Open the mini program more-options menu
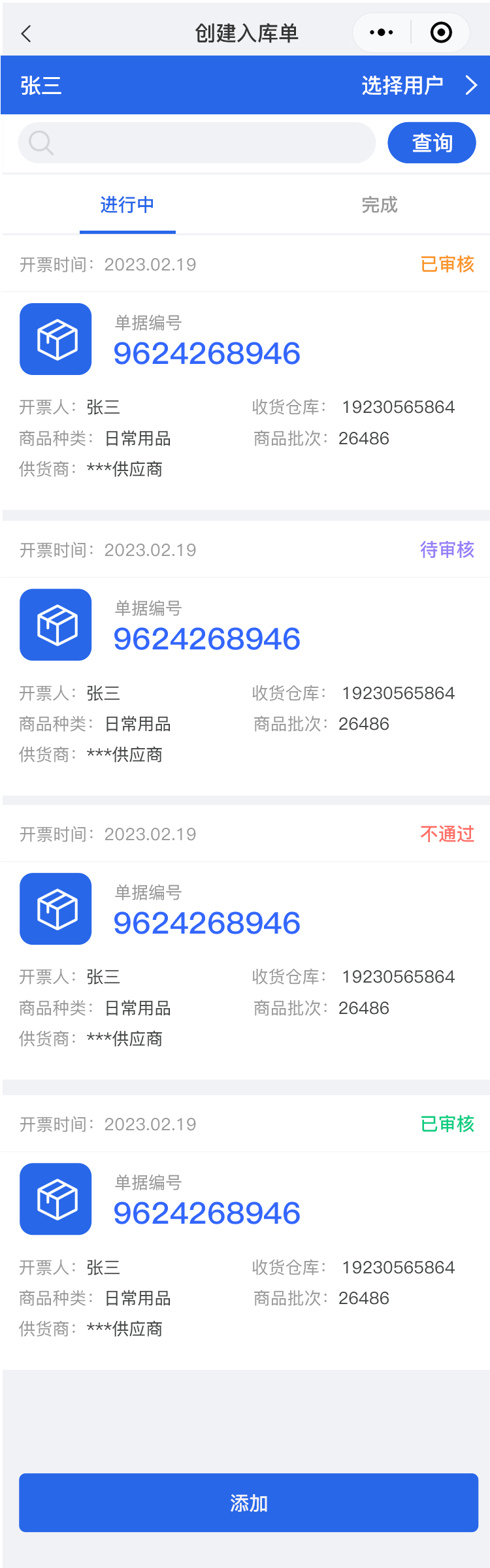This screenshot has width=490, height=1568. pos(382,33)
